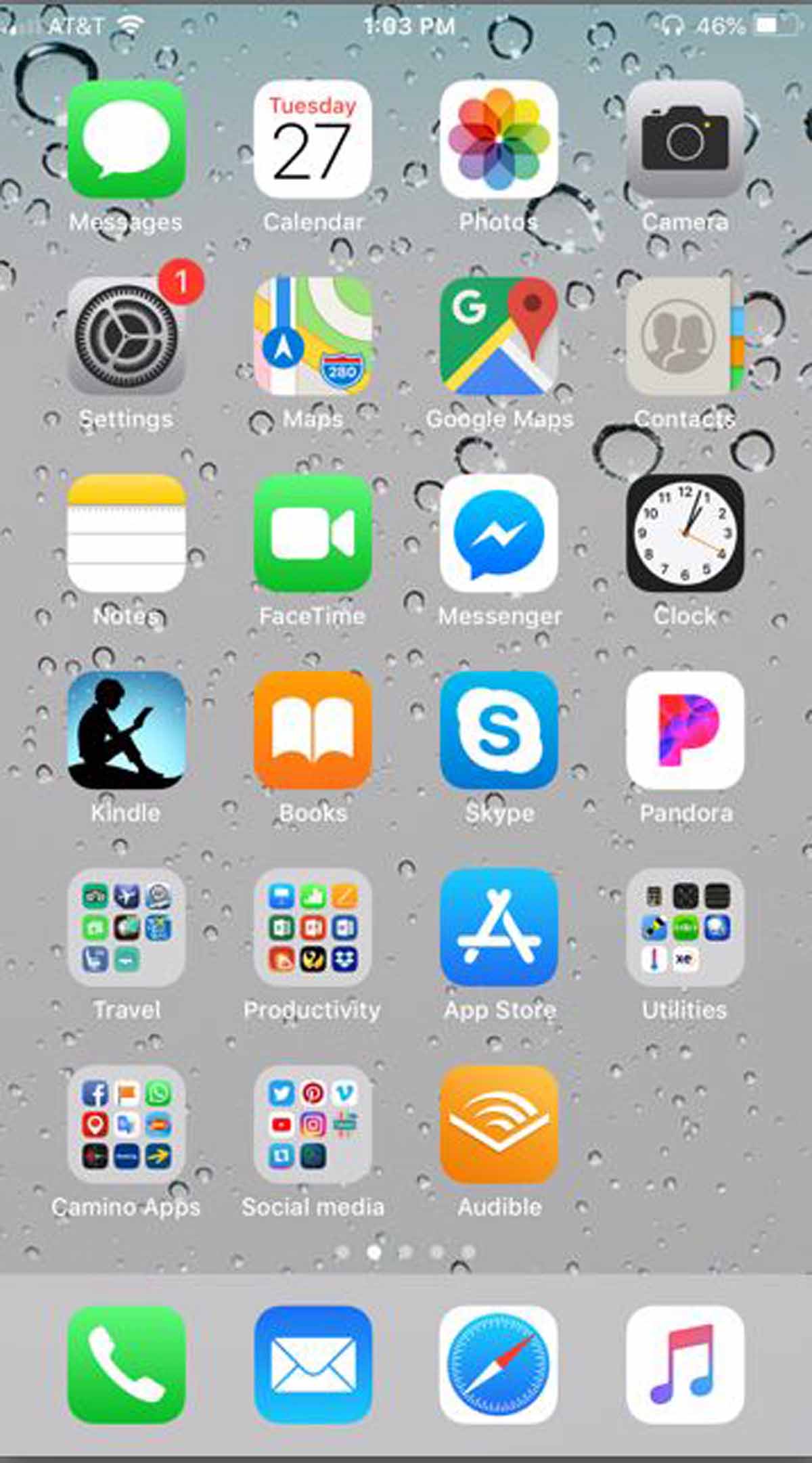
Task: Launch Audible
Action: (x=499, y=1124)
